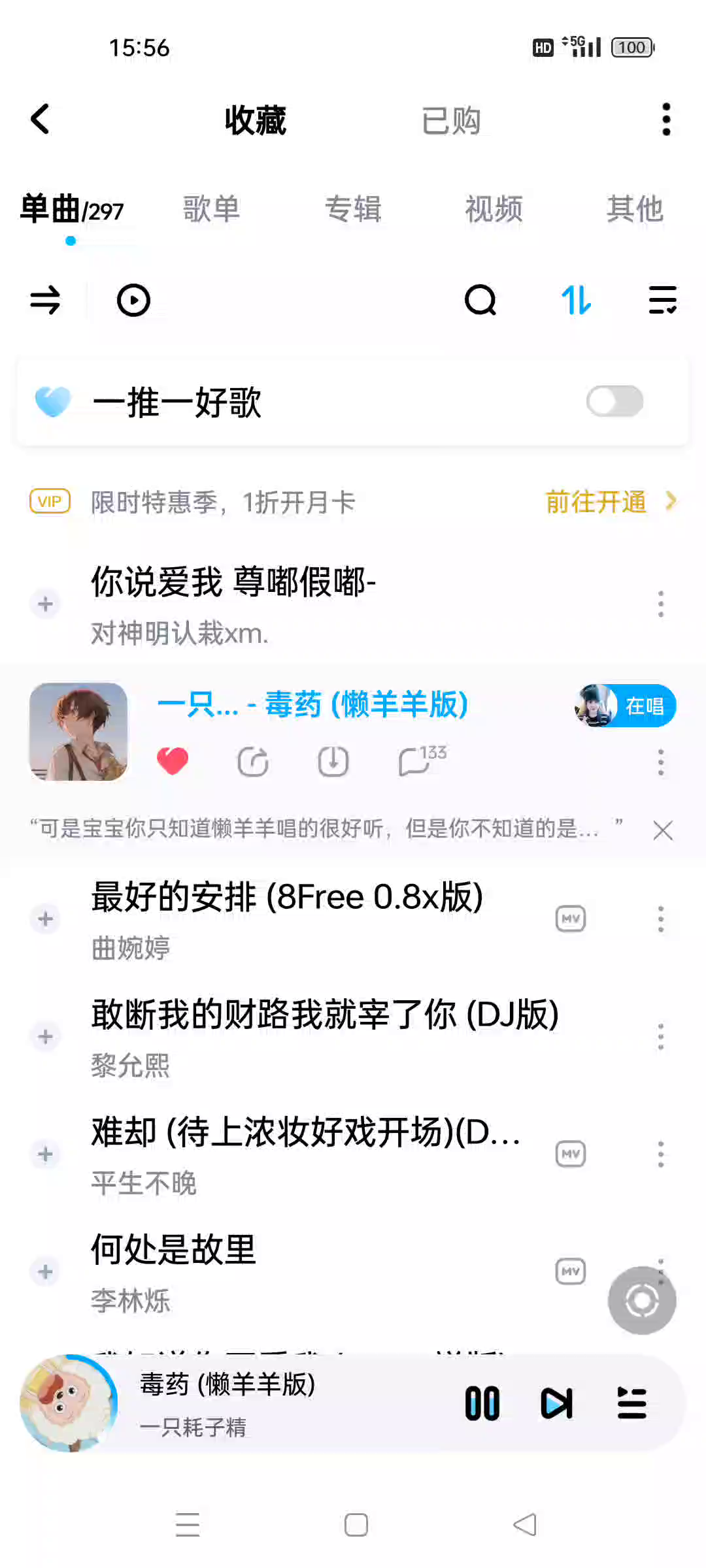Open the 其他 tab
Screen dimensions: 706x1568
634,210
